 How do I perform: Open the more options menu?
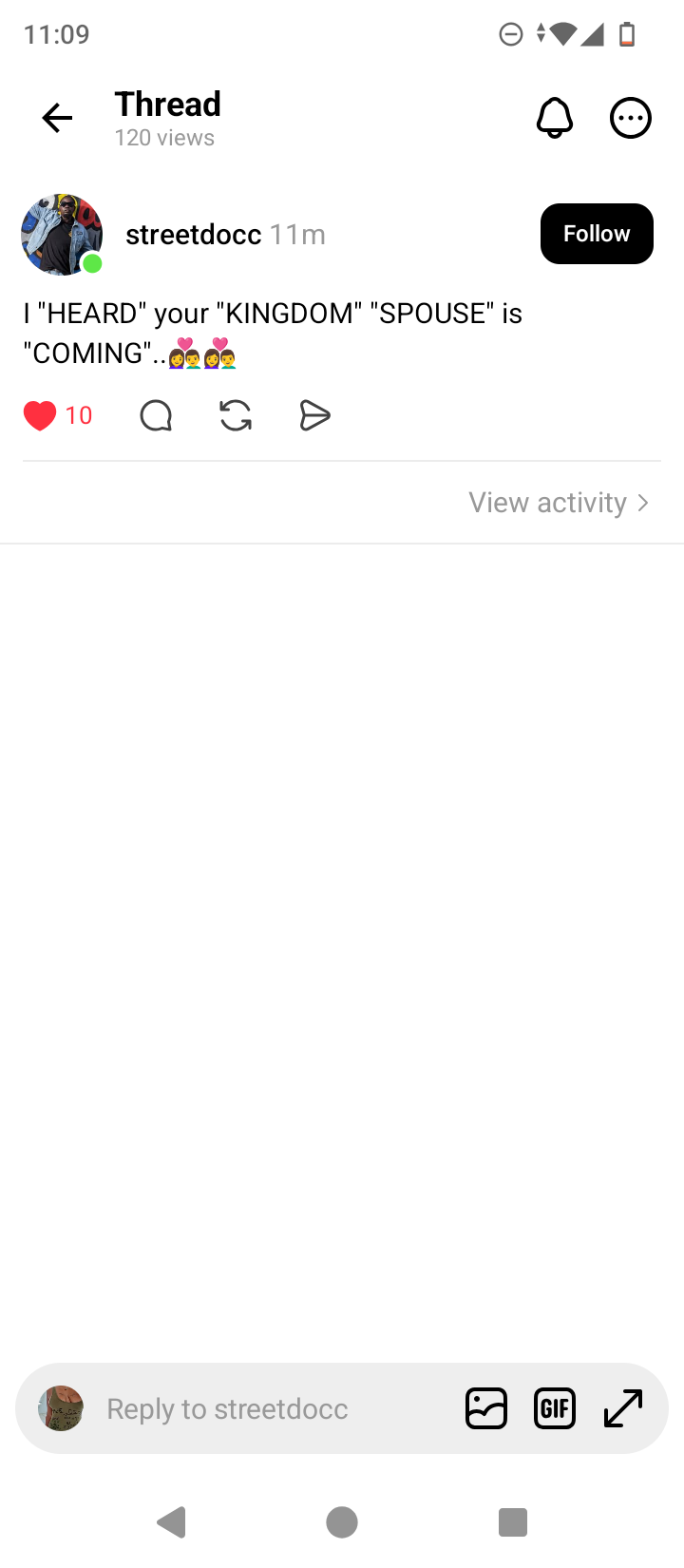point(630,118)
